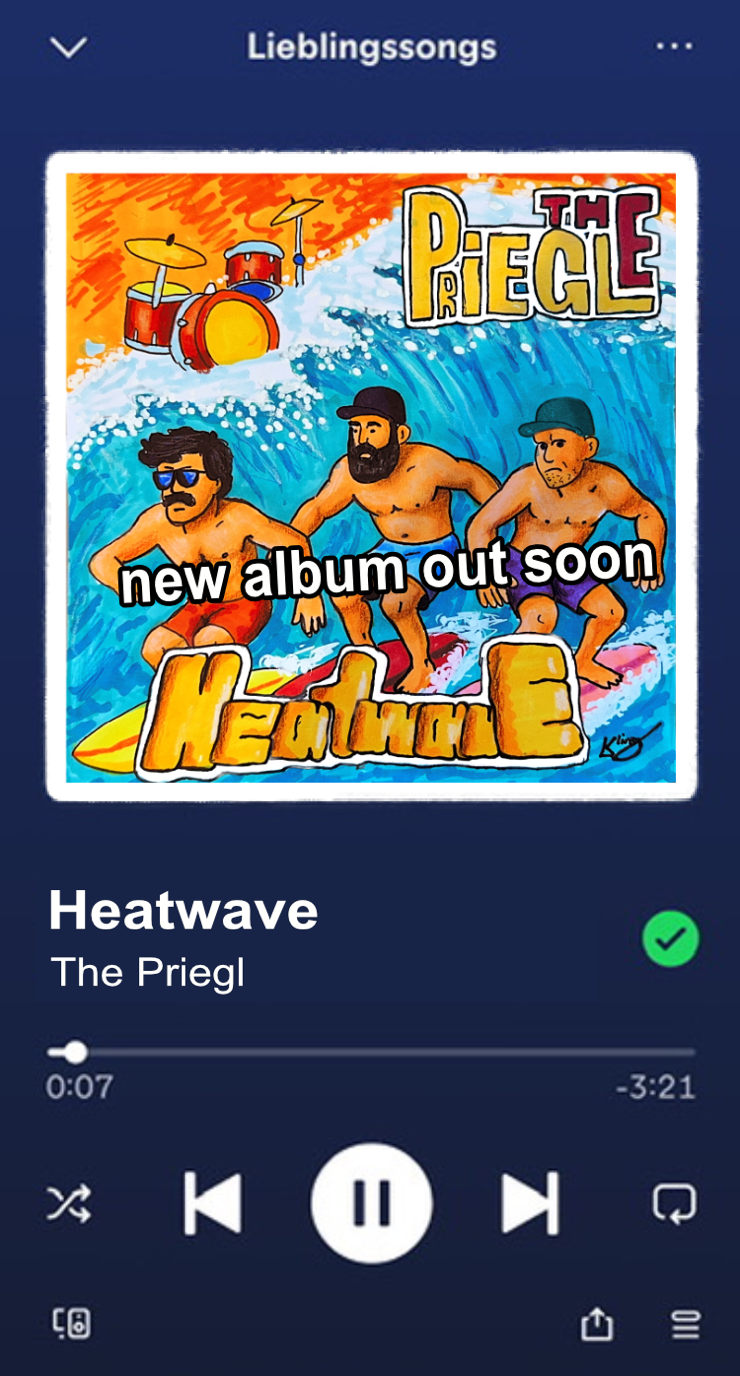Pause the song Heatwave
740x1376 pixels.
[x=371, y=1203]
